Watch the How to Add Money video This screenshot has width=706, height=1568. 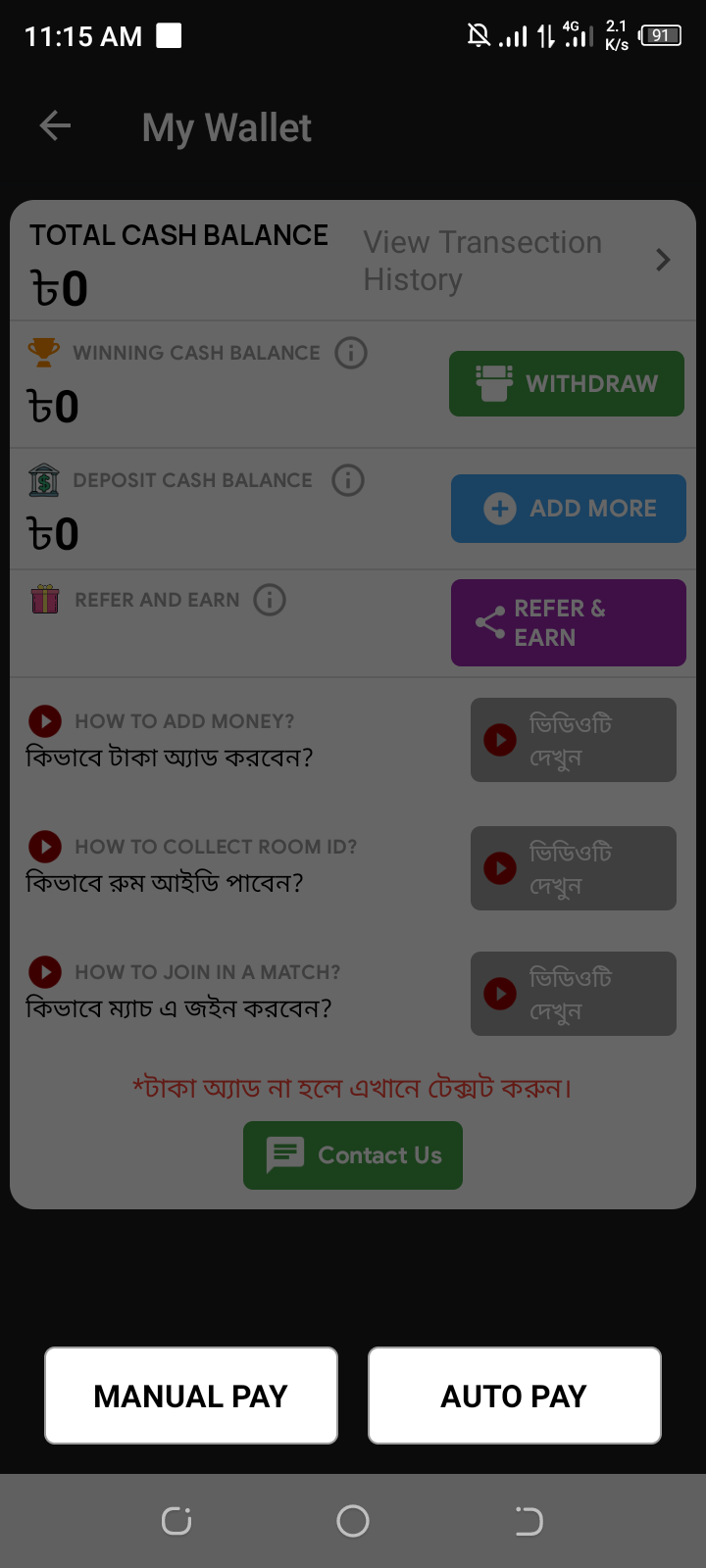pyautogui.click(x=574, y=740)
